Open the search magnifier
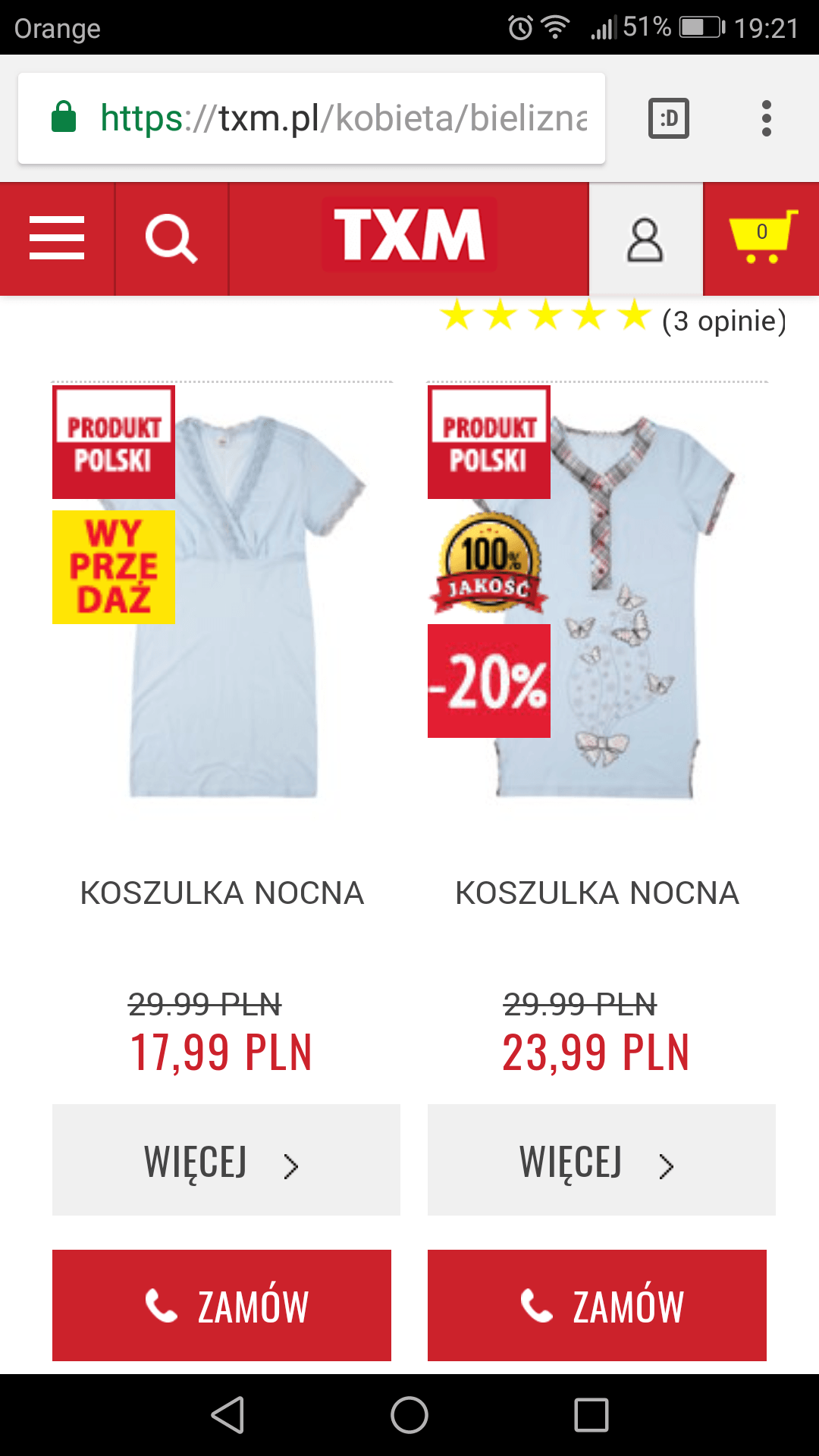The width and height of the screenshot is (819, 1456). tap(171, 238)
